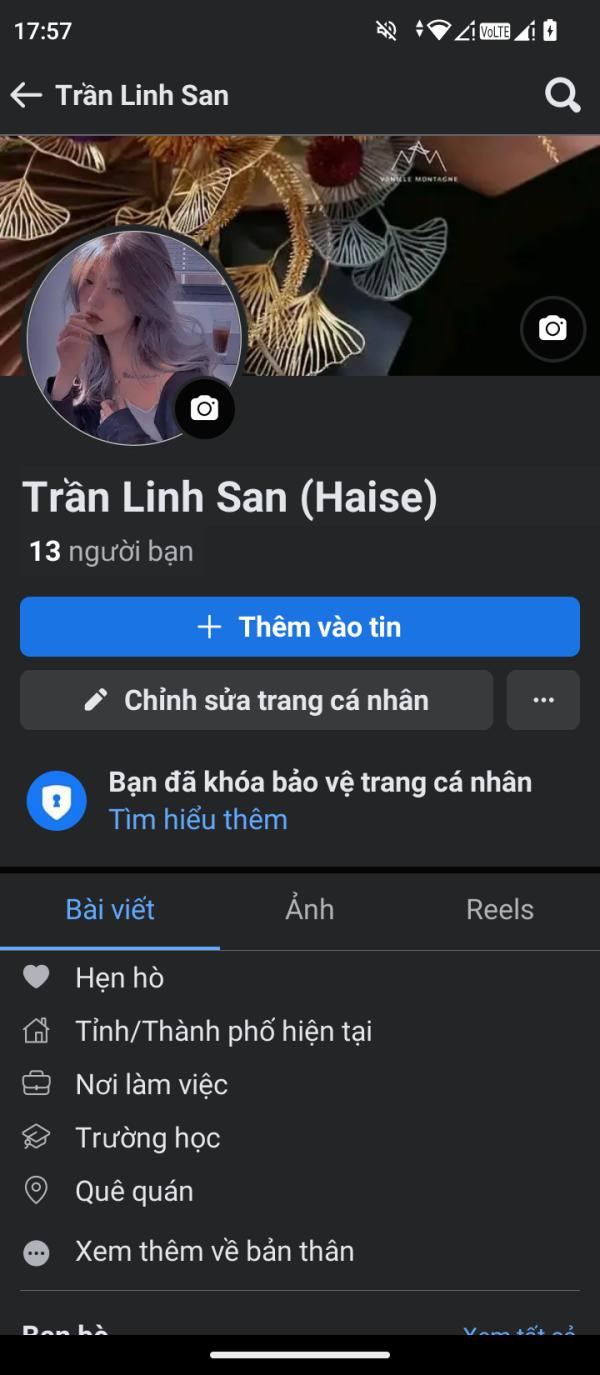Open the three-dot more options button
Screen dimensions: 600x1375
(543, 700)
